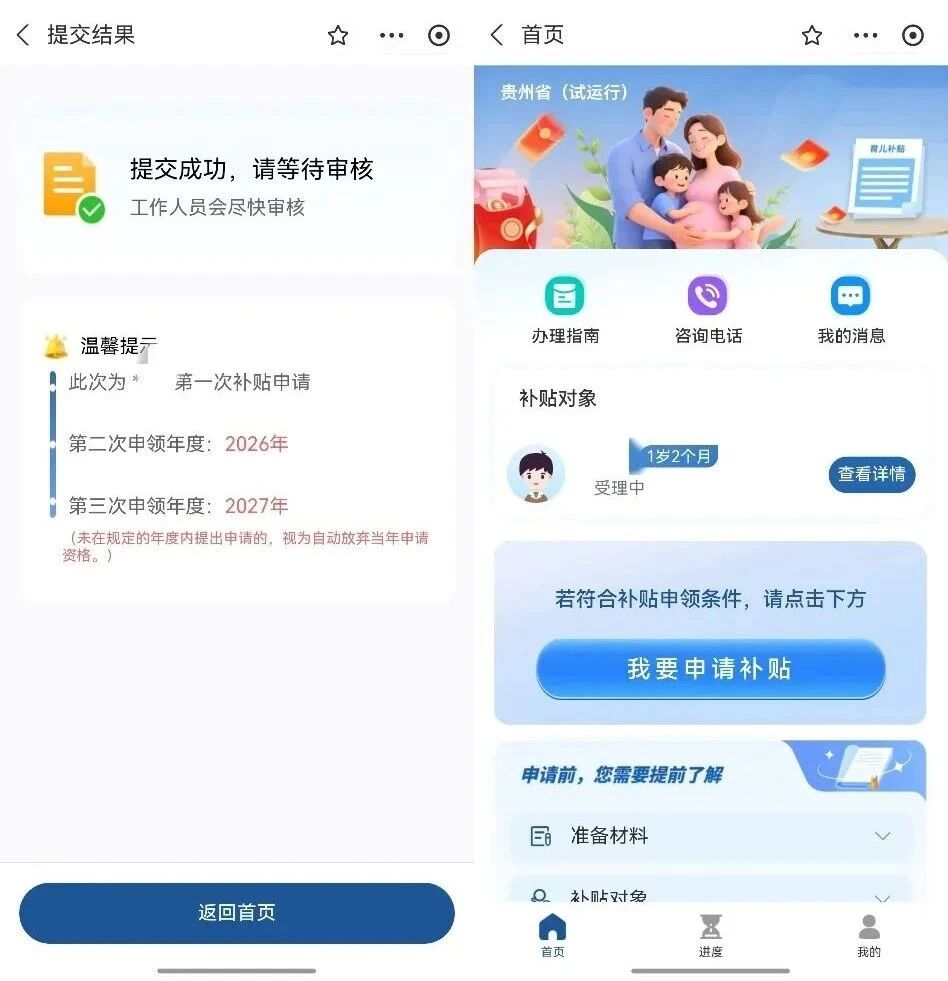Check 我的消息
Viewport: 948px width, 981px height.
coord(851,309)
